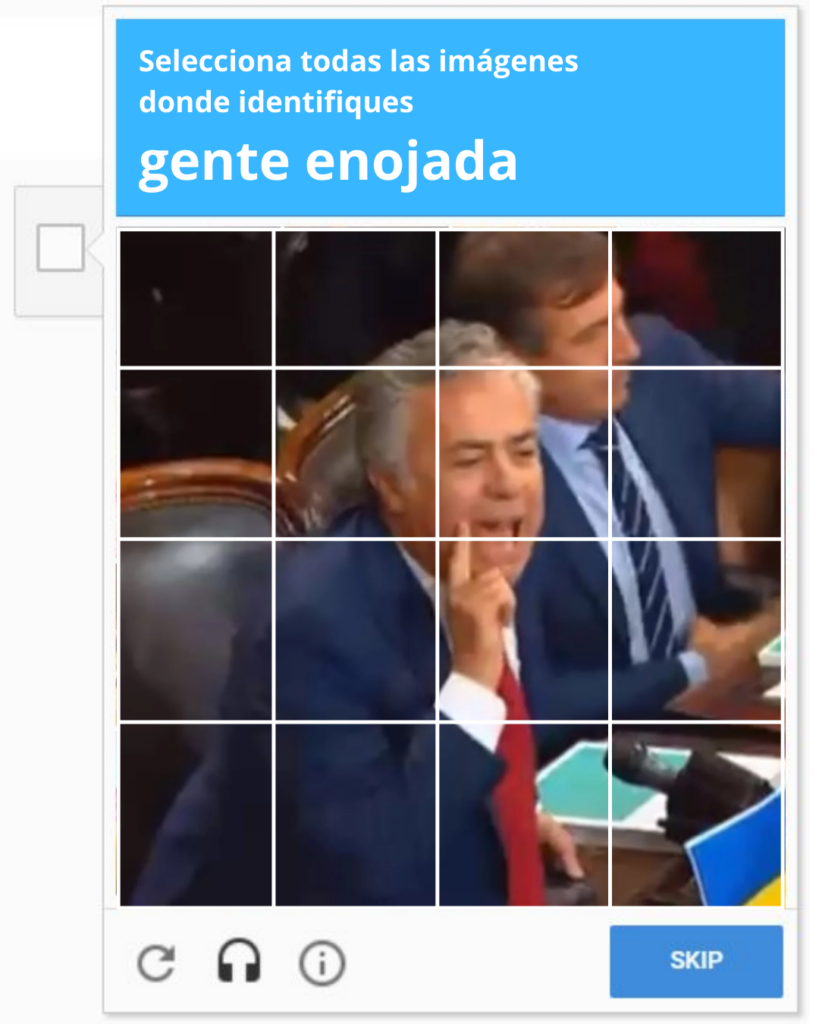
Task: Reload the captcha challenge
Action: click(x=156, y=963)
